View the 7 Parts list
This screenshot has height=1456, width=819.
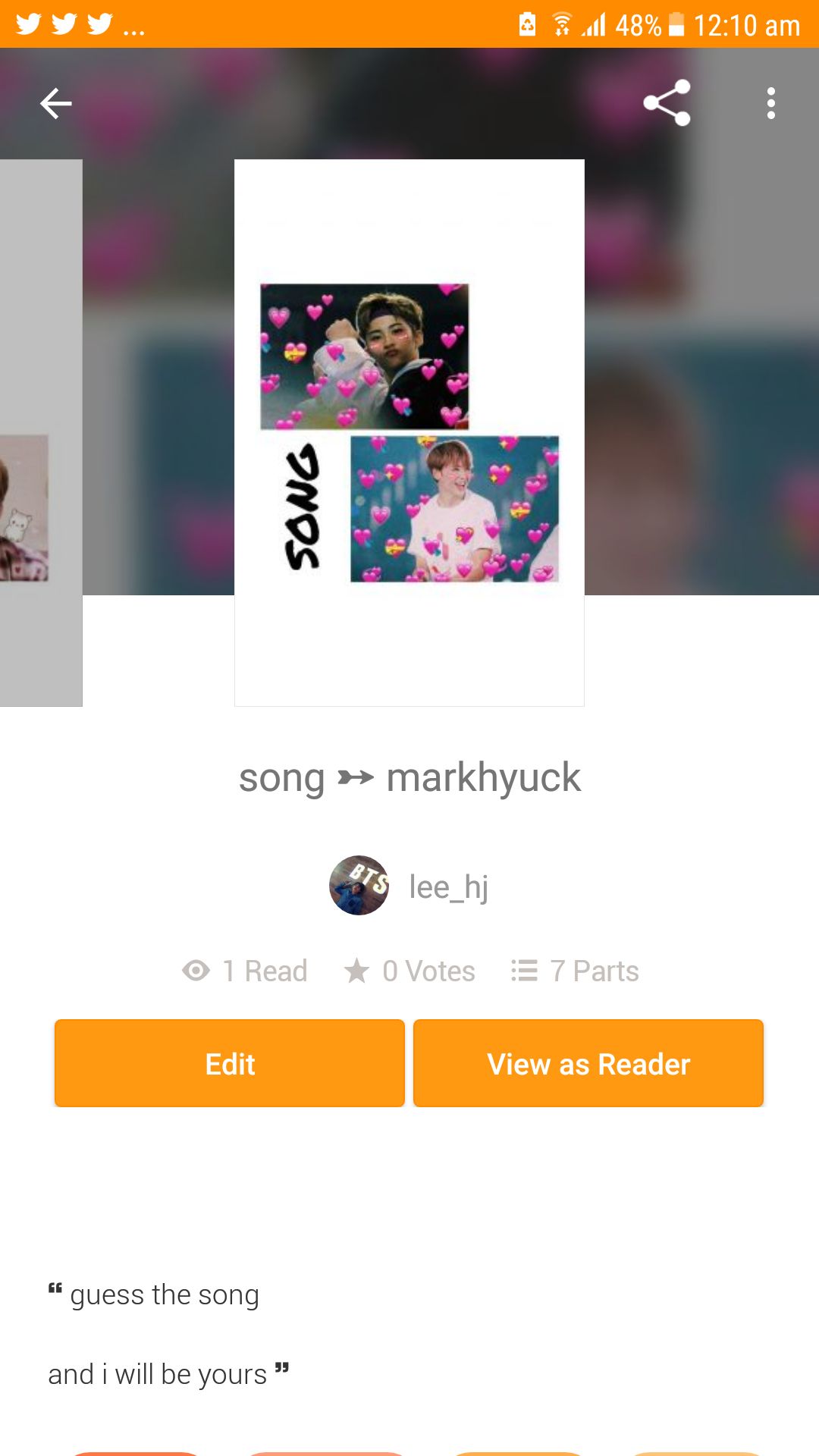[x=576, y=971]
